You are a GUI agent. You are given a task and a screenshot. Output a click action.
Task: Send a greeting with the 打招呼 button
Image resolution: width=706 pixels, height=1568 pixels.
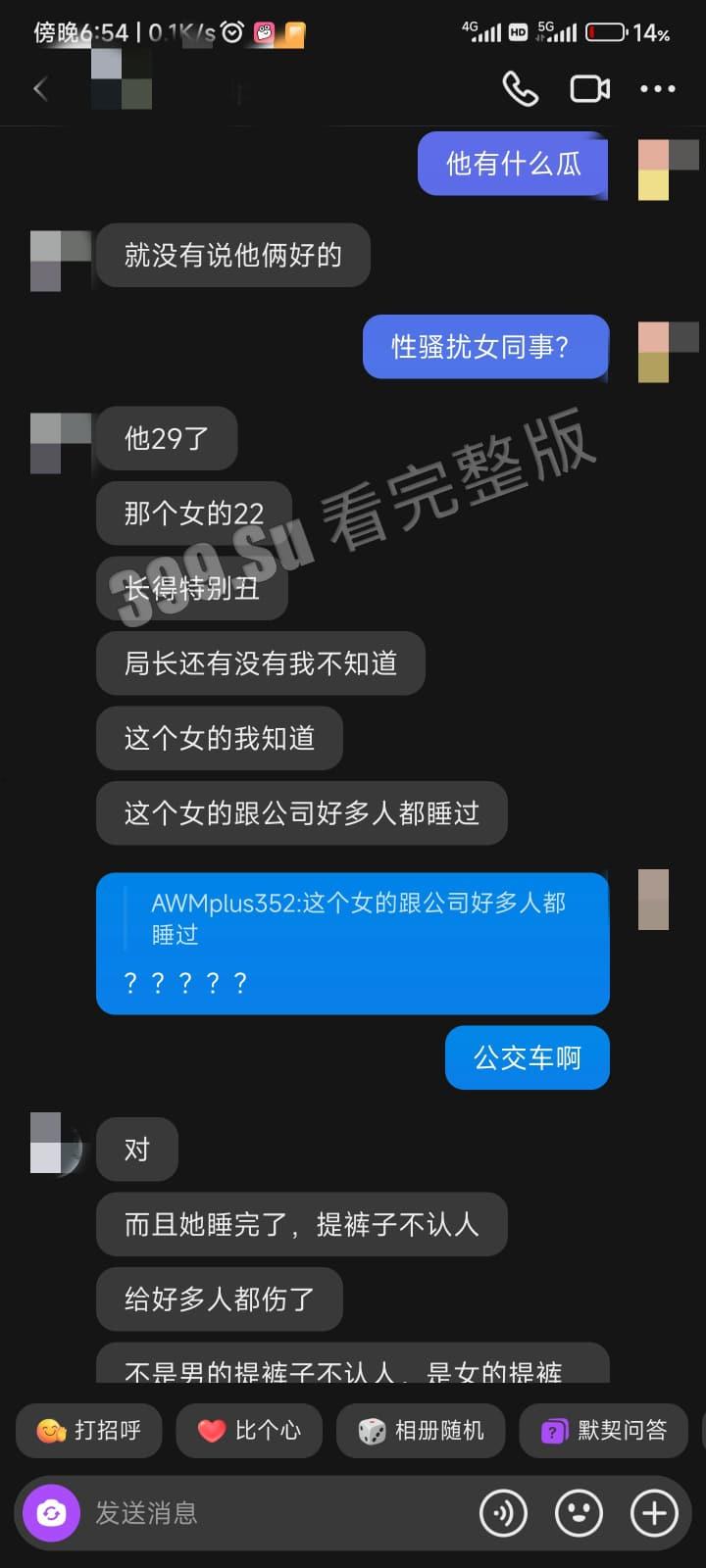coord(88,1431)
